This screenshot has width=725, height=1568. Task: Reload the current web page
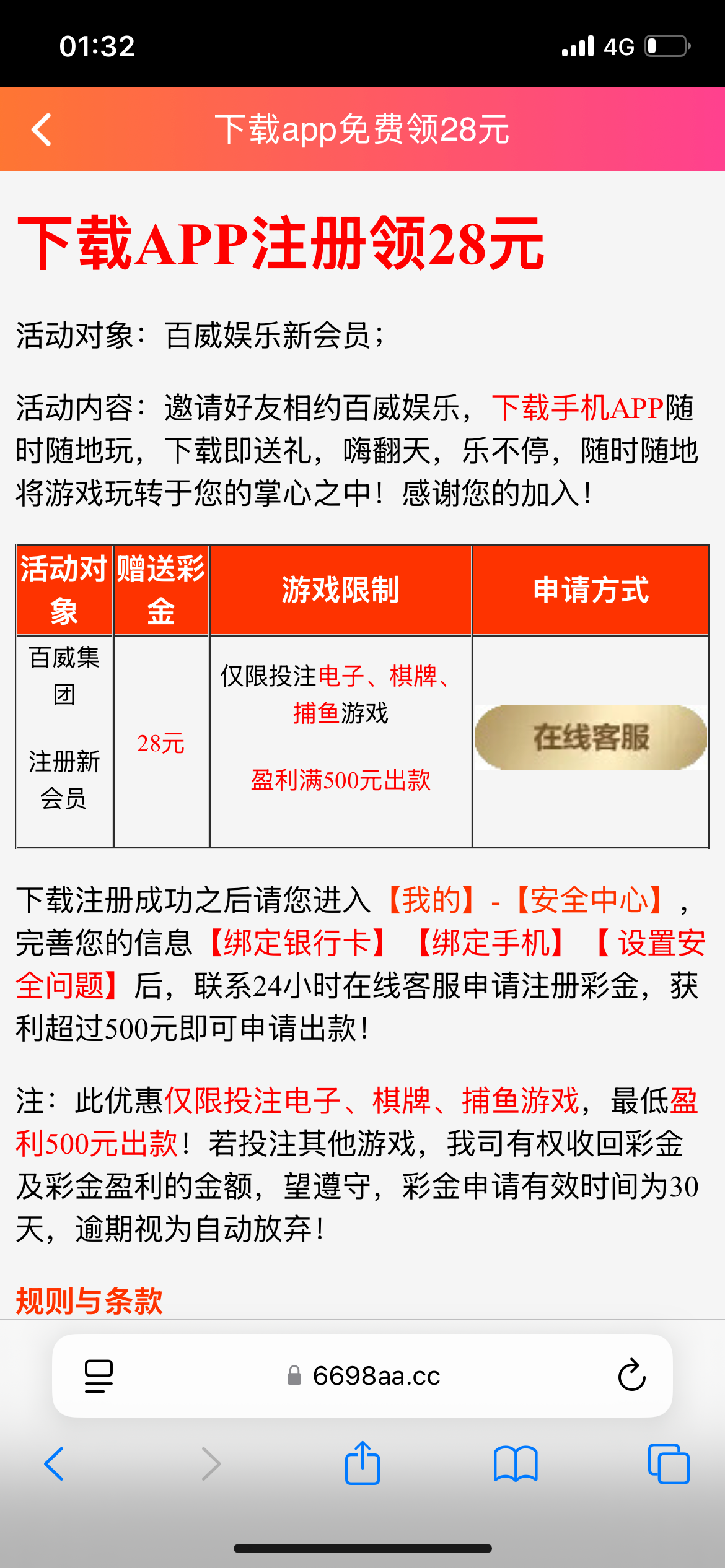(x=631, y=1376)
